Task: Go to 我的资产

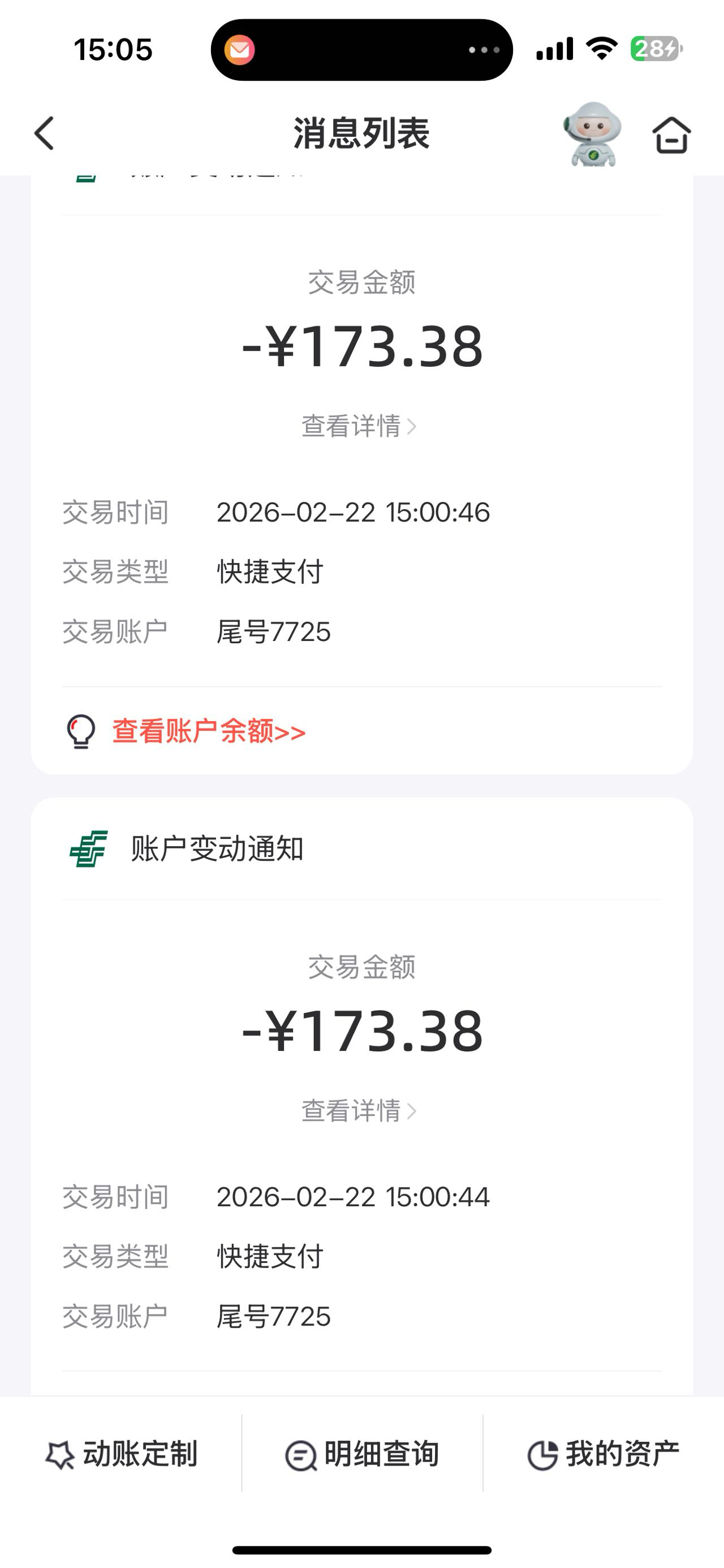Action: pos(603,1454)
